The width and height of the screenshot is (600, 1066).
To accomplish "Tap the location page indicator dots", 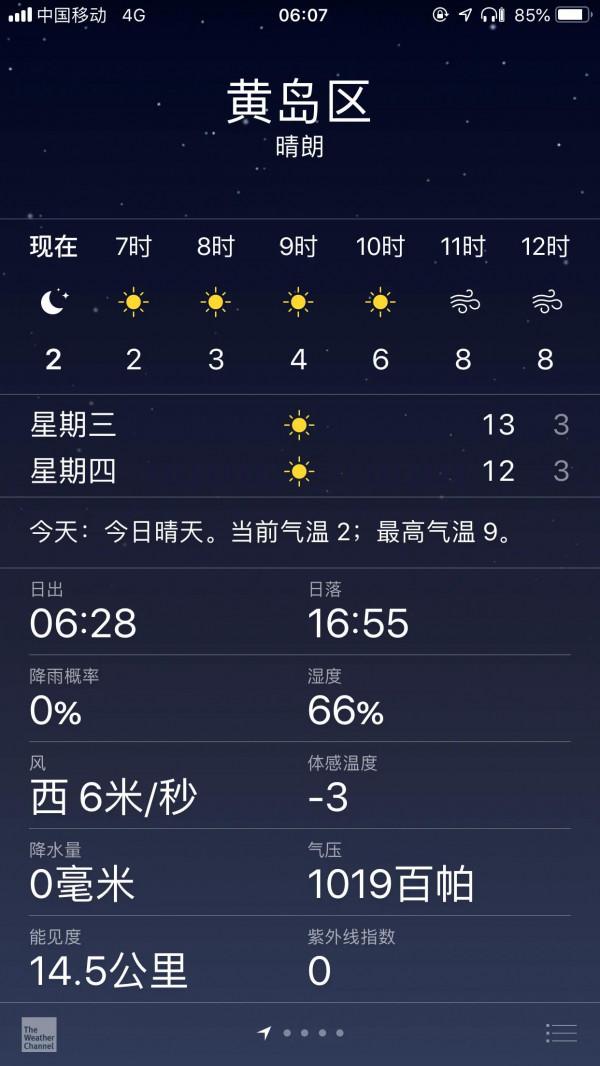I will 301,1033.
